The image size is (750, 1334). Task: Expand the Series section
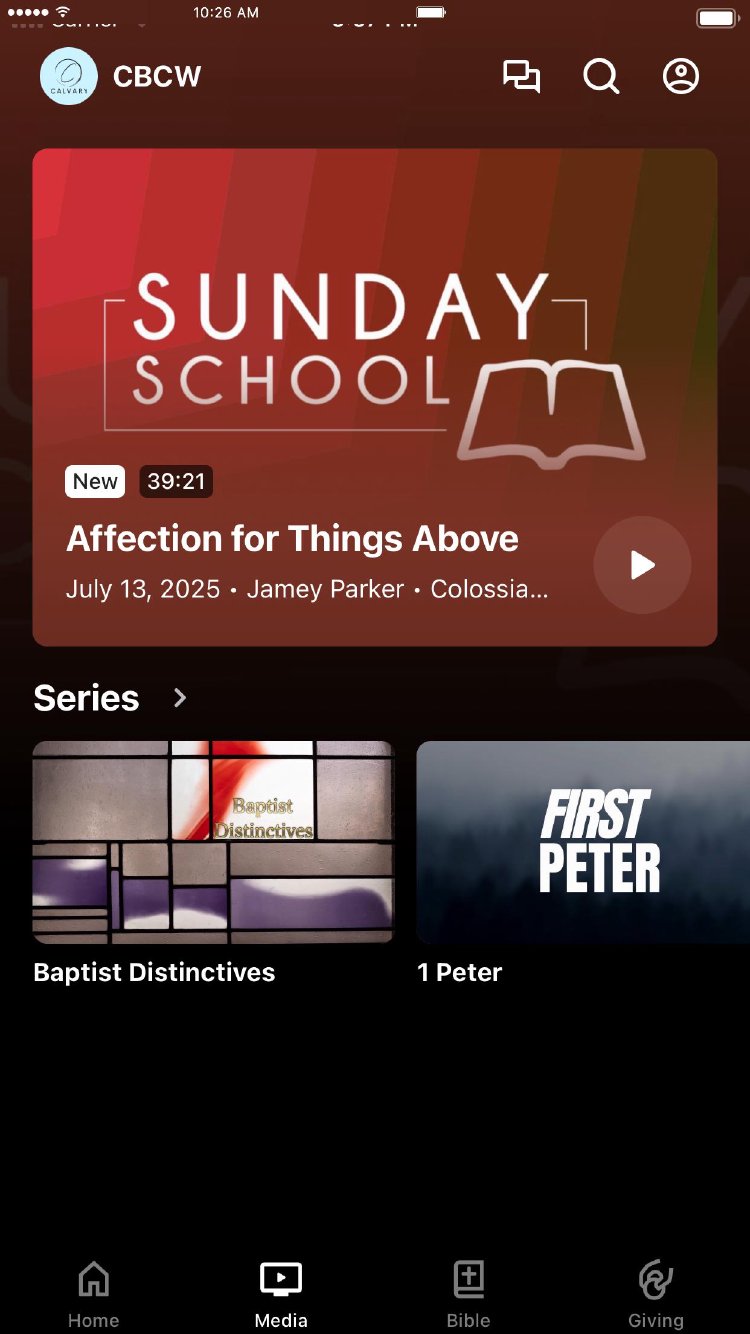[180, 698]
